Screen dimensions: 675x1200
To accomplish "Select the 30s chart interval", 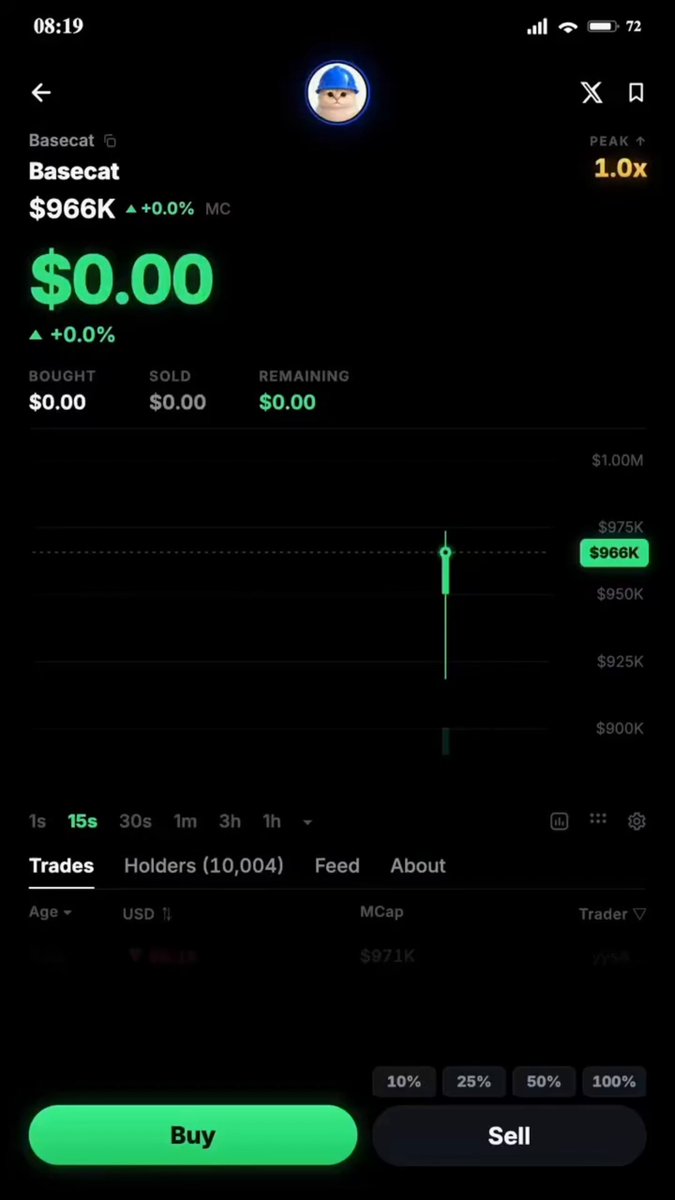I will (x=135, y=821).
